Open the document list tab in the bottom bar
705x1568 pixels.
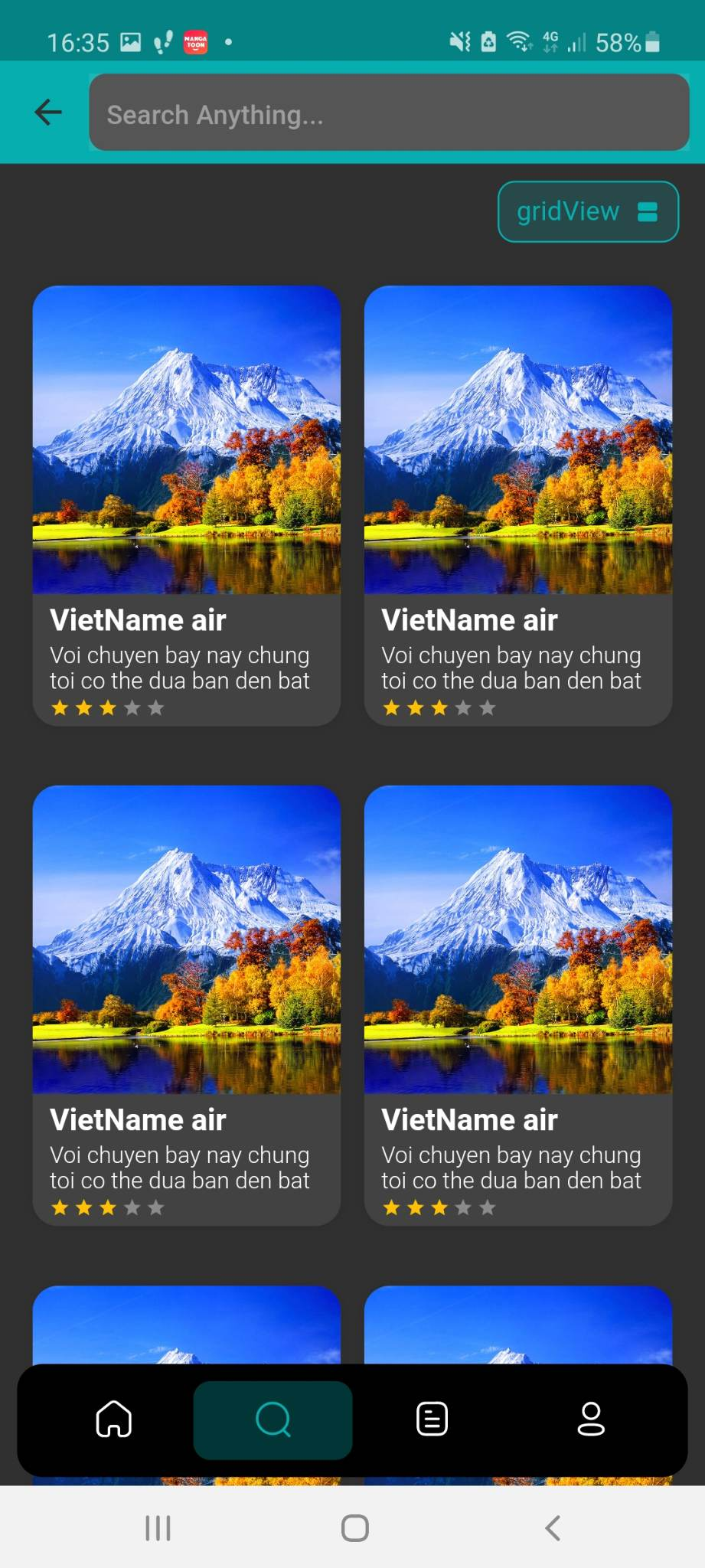432,1419
